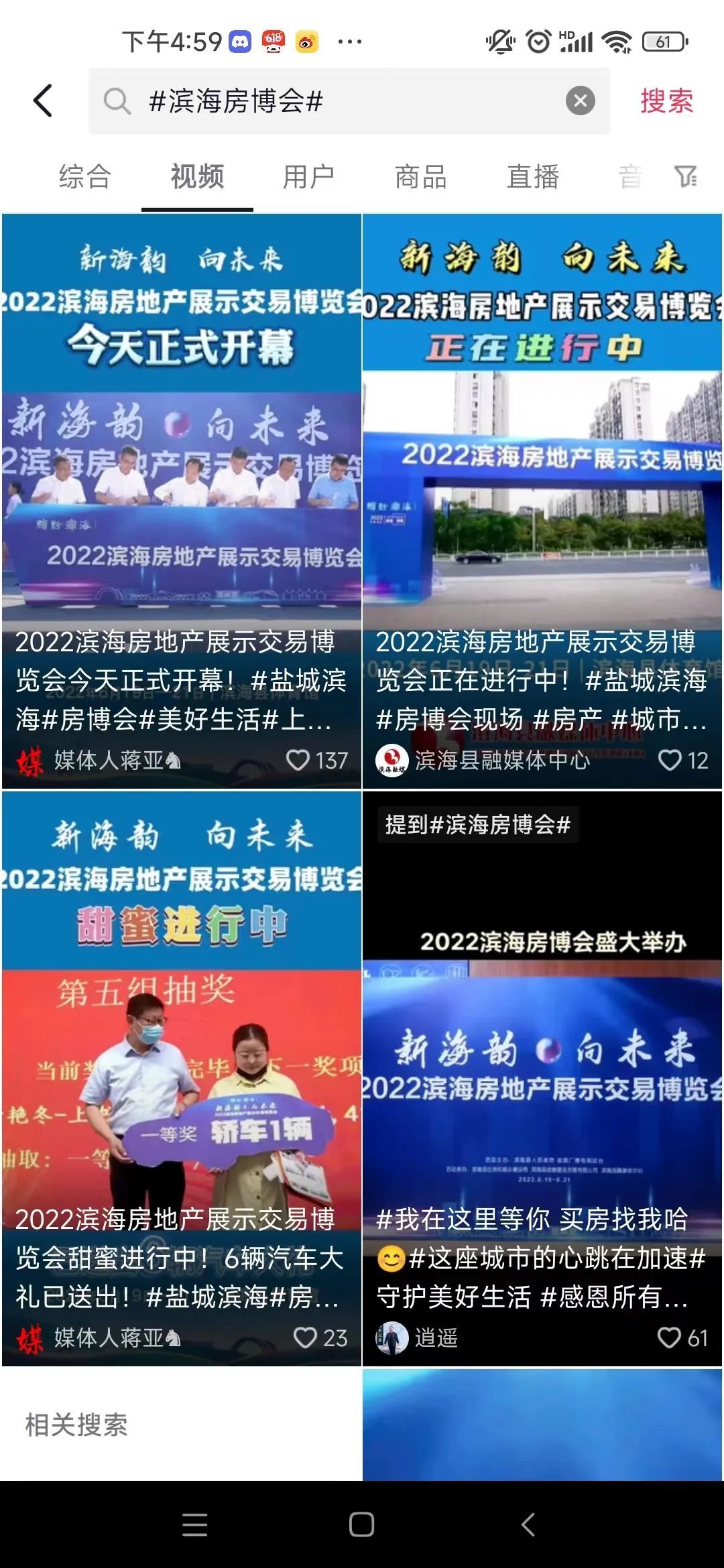Open 逍遥's 房博会盛大举办 video
The image size is (724, 1568).
(542, 1045)
